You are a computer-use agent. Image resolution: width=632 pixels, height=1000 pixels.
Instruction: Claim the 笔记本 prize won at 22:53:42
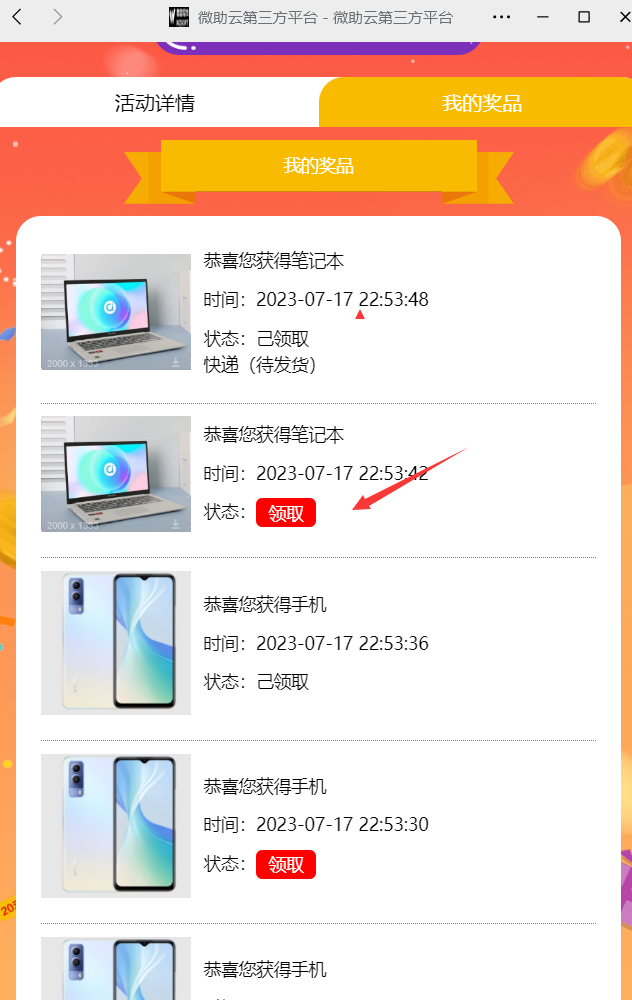286,513
